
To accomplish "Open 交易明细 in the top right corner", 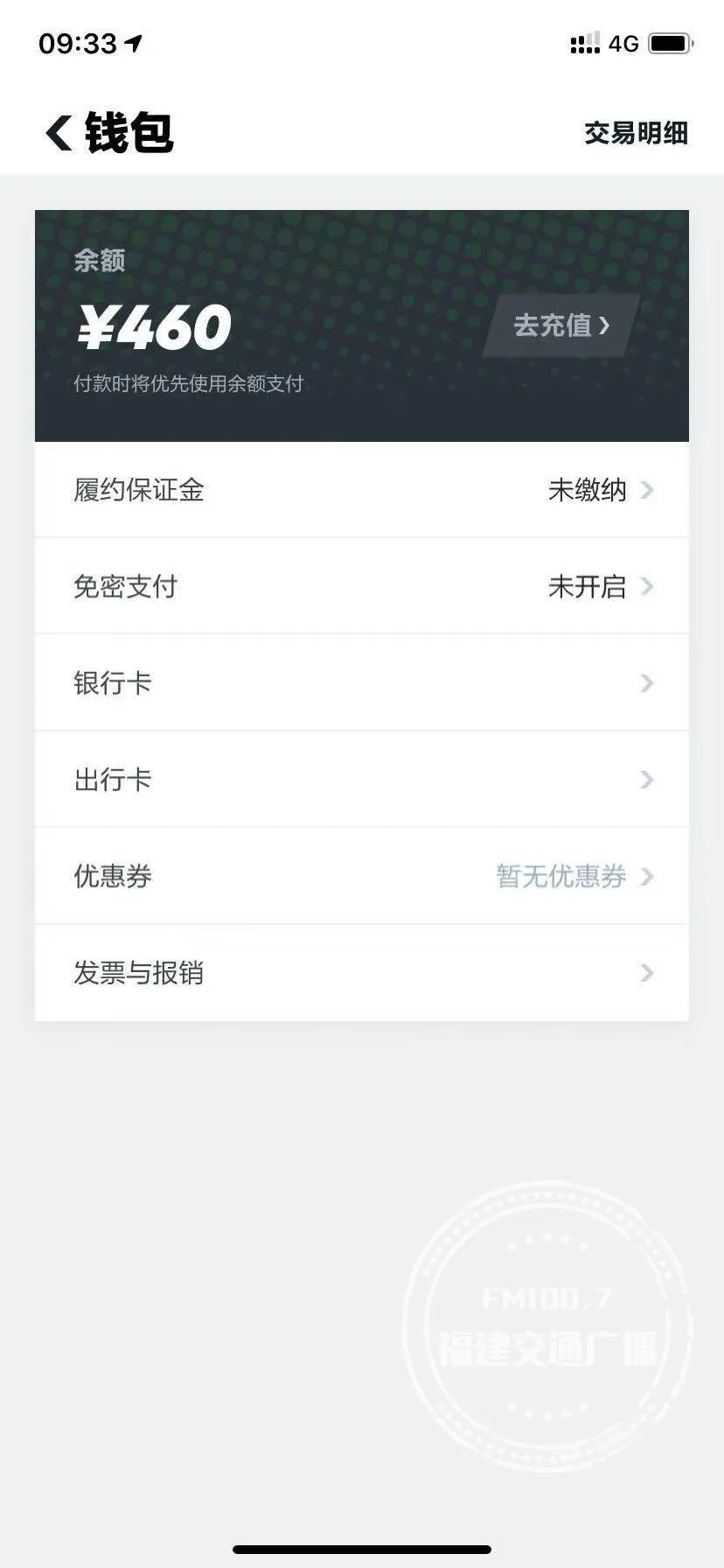I will [x=635, y=133].
